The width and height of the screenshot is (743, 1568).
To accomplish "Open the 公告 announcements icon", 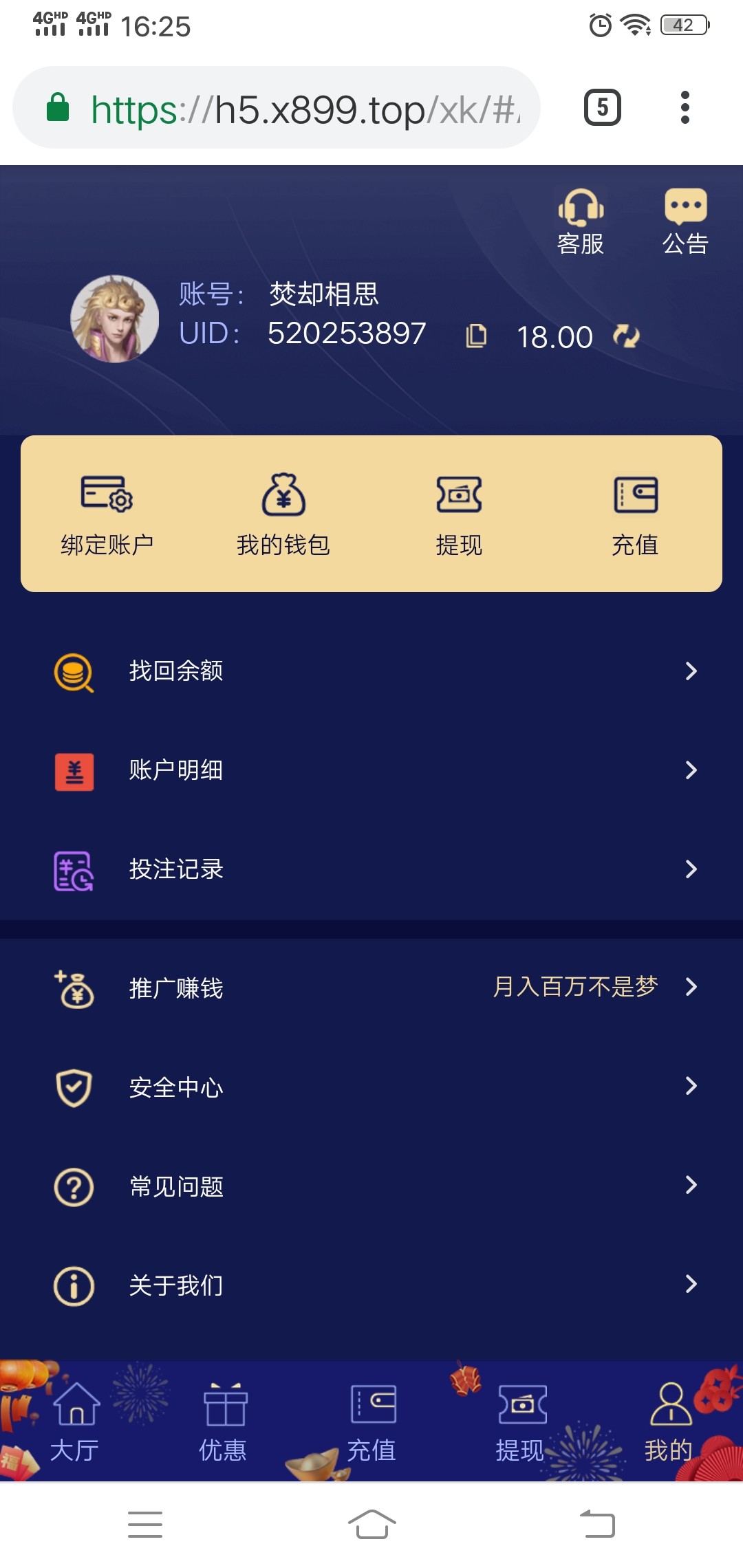I will pos(685,221).
